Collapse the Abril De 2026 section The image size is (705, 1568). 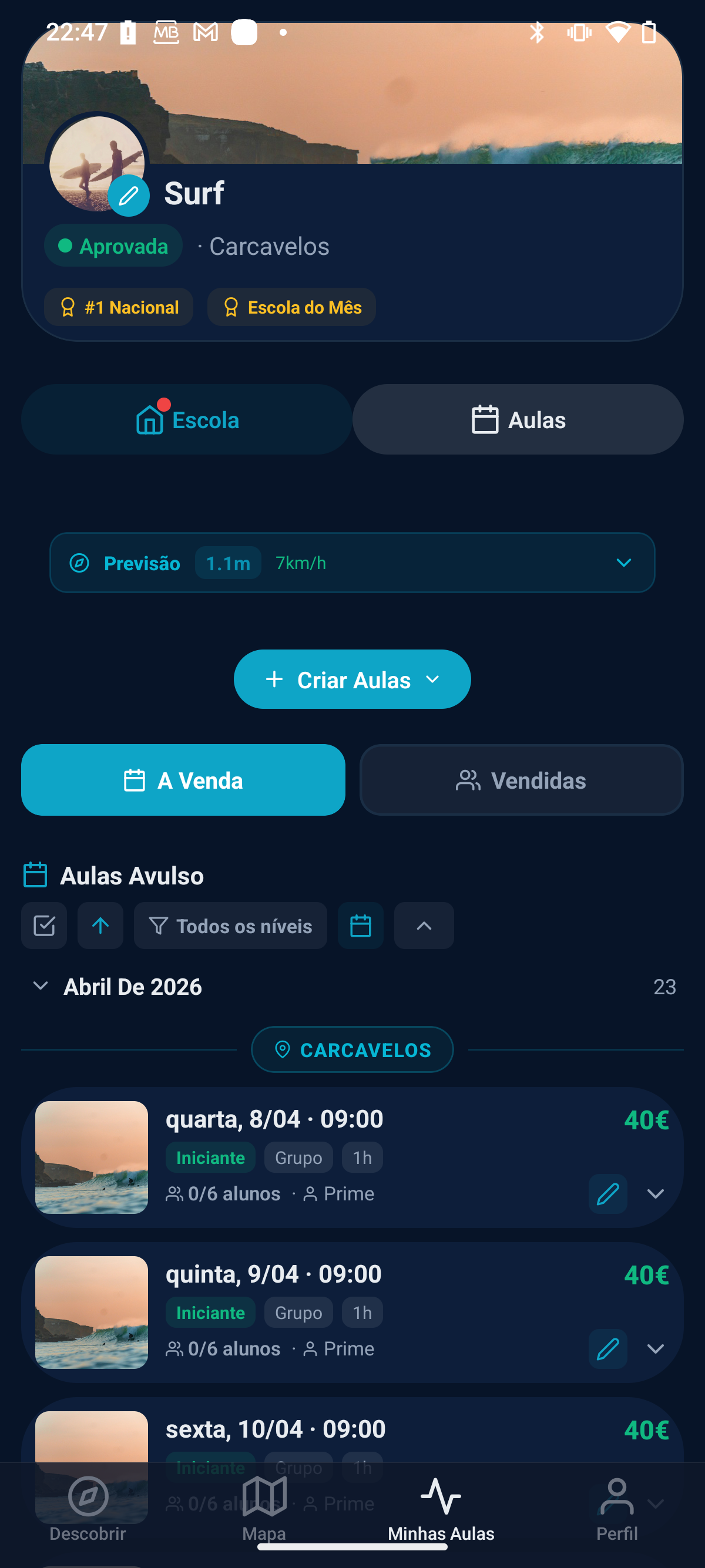coord(40,986)
